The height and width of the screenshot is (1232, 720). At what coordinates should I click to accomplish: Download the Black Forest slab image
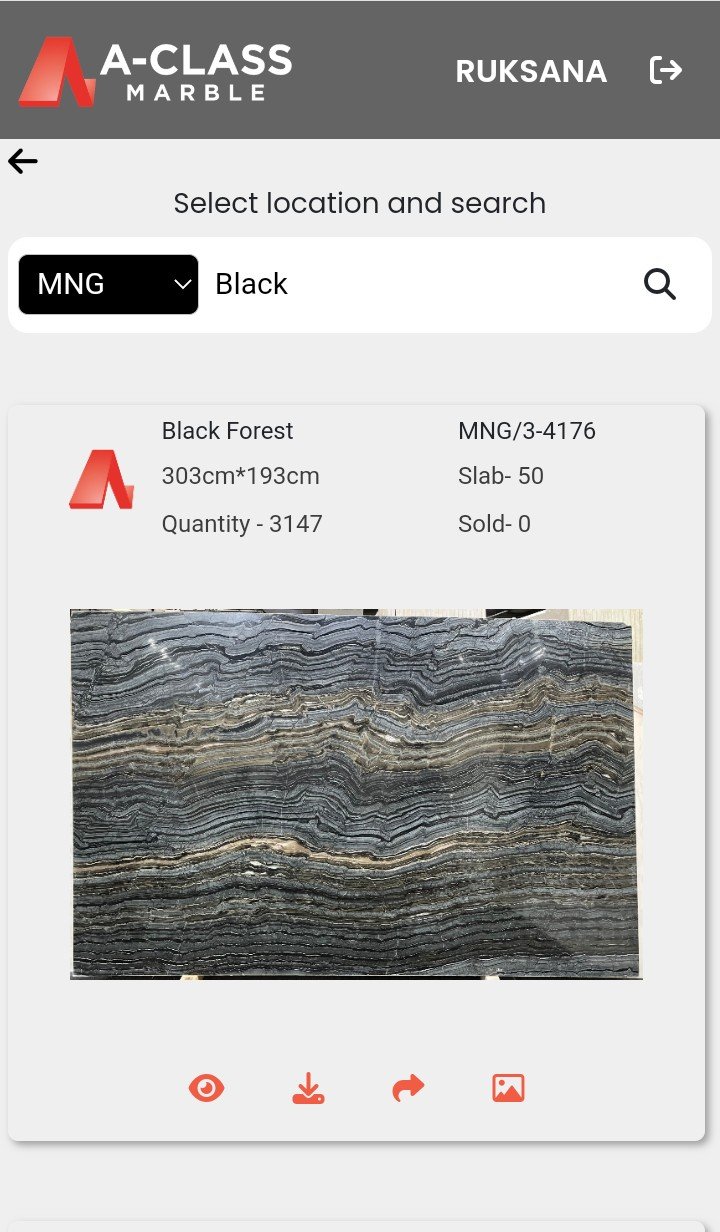point(308,1088)
